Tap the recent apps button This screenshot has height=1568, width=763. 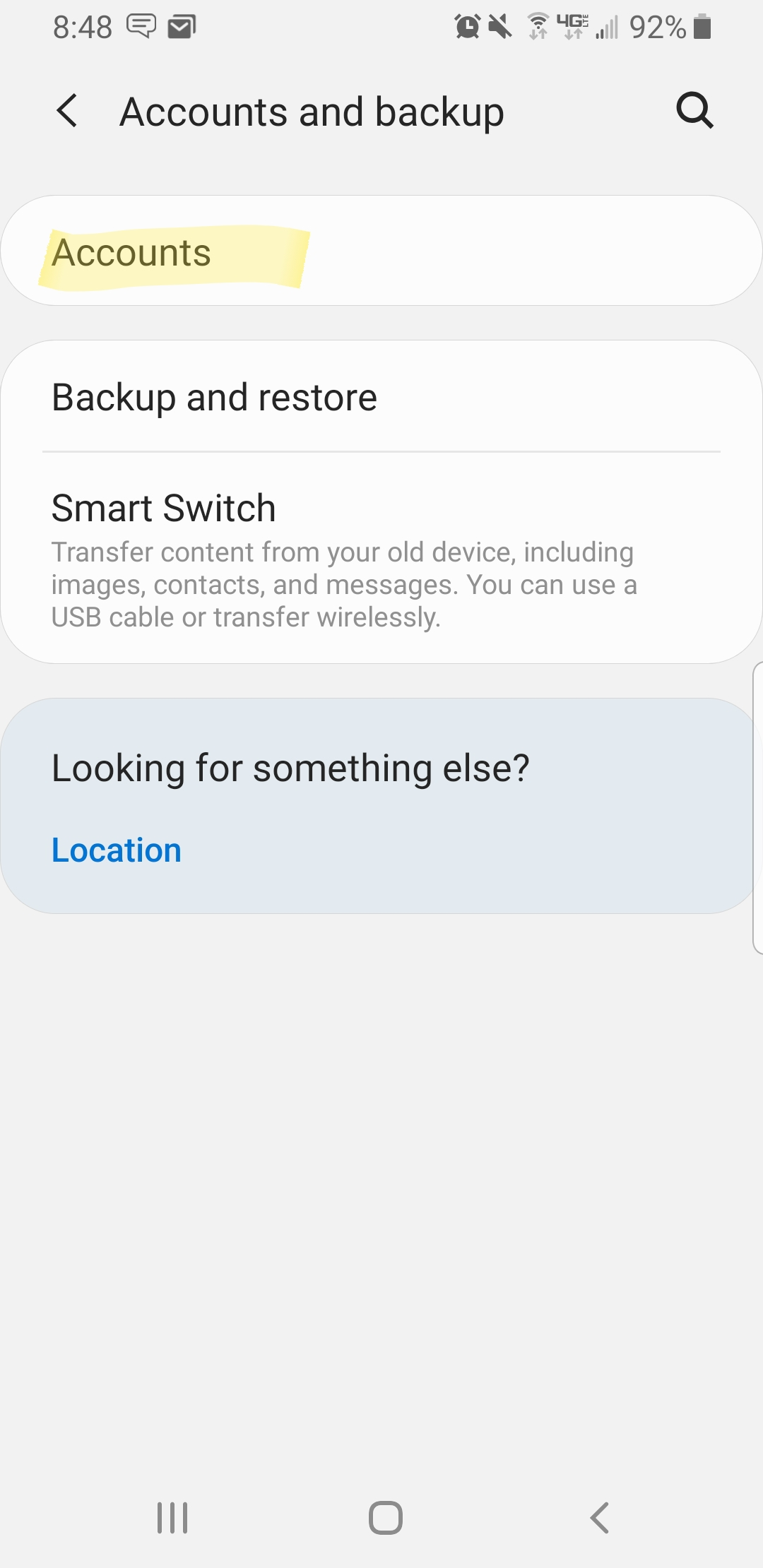click(172, 1517)
